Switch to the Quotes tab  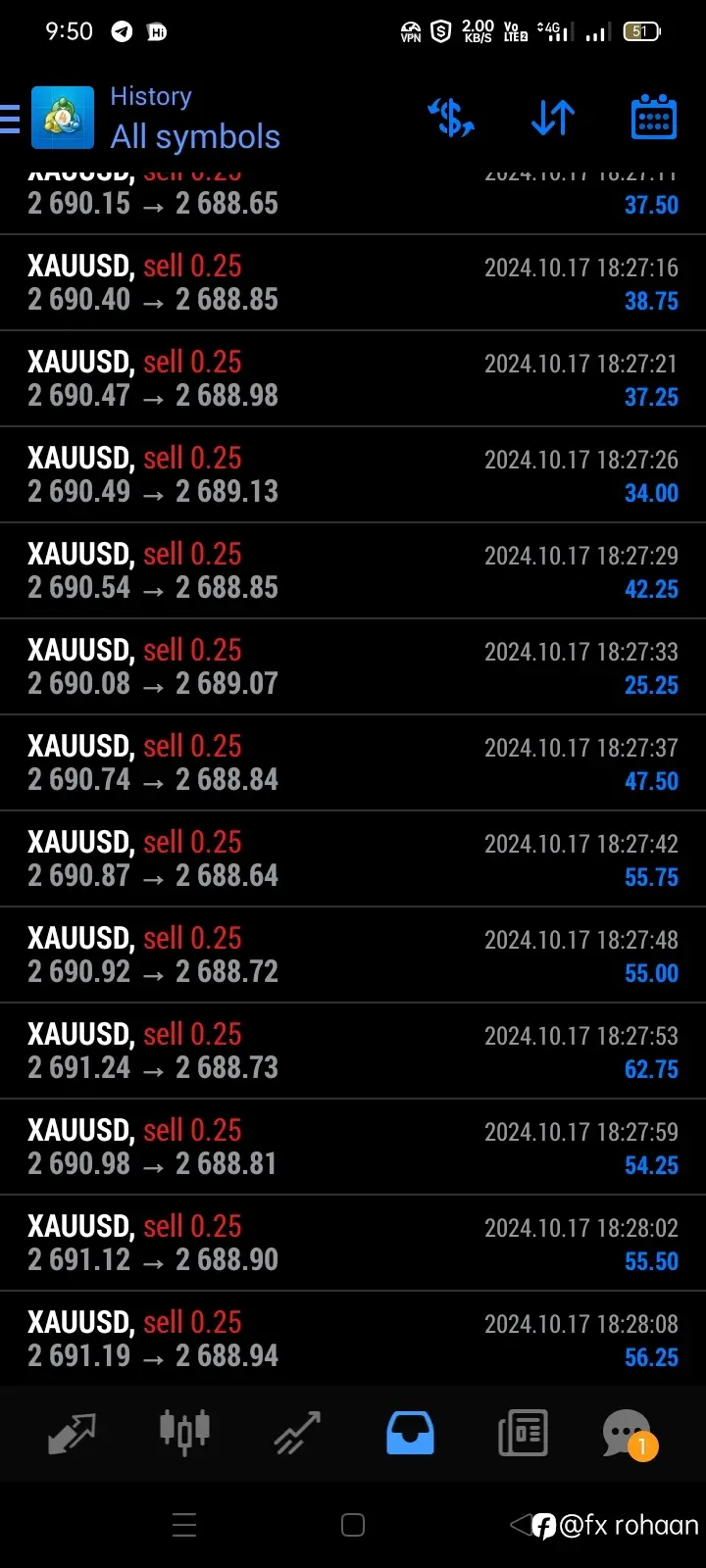tap(72, 1433)
